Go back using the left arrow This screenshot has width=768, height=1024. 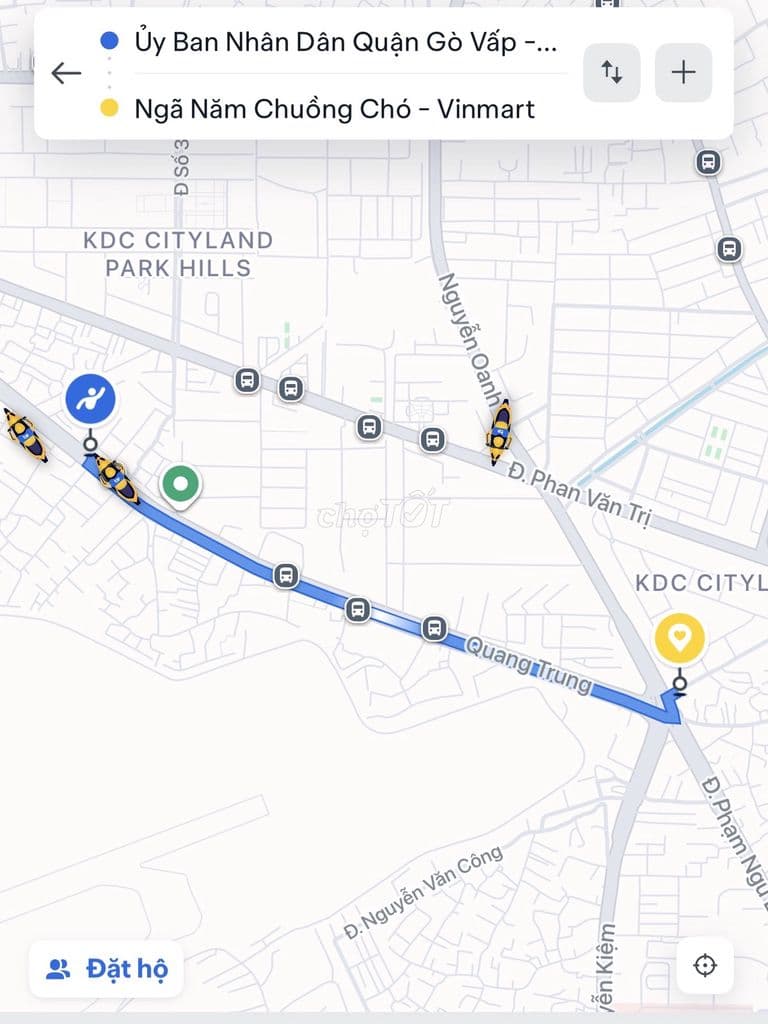coord(66,73)
